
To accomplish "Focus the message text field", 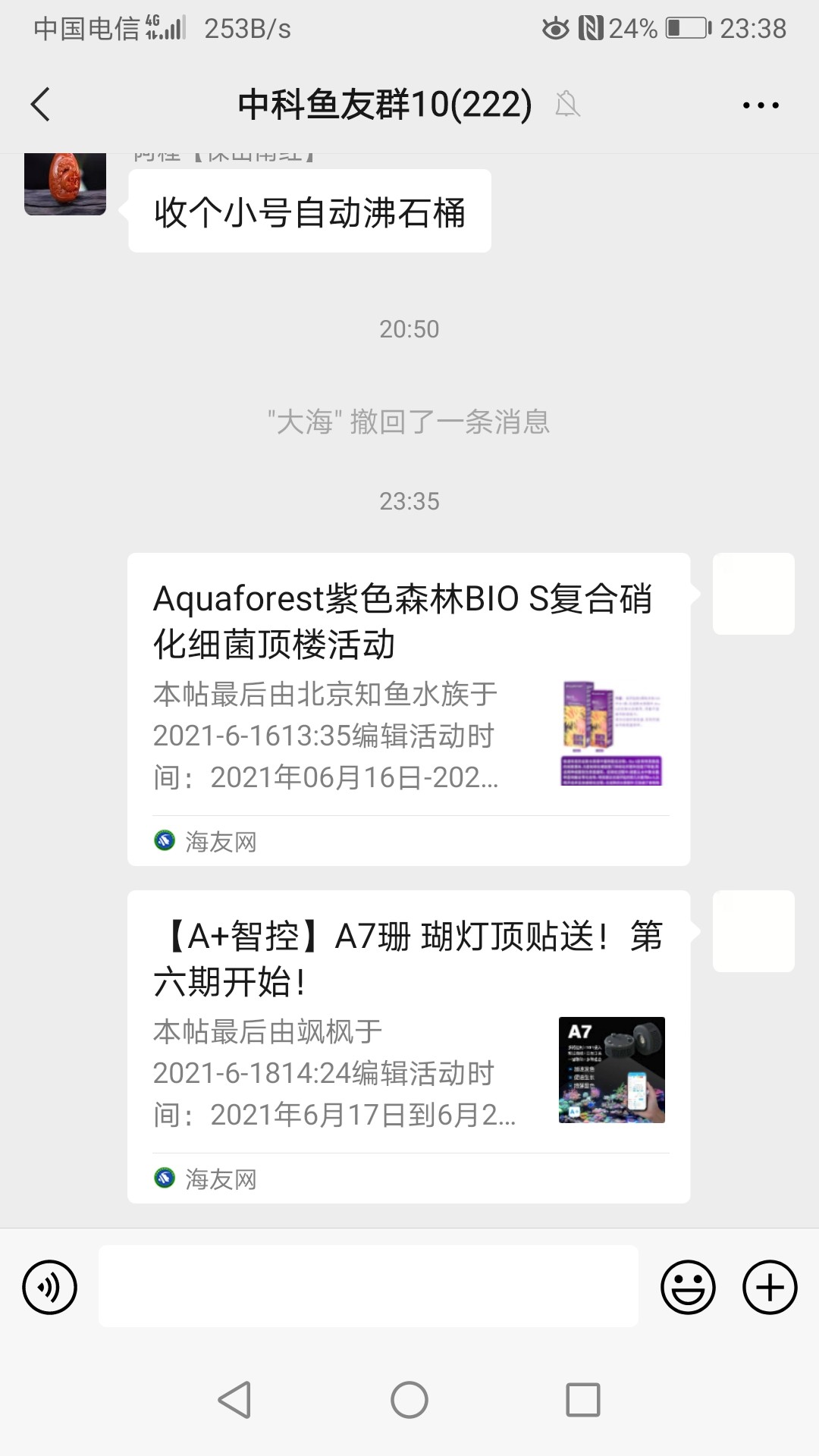I will pos(368,1287).
